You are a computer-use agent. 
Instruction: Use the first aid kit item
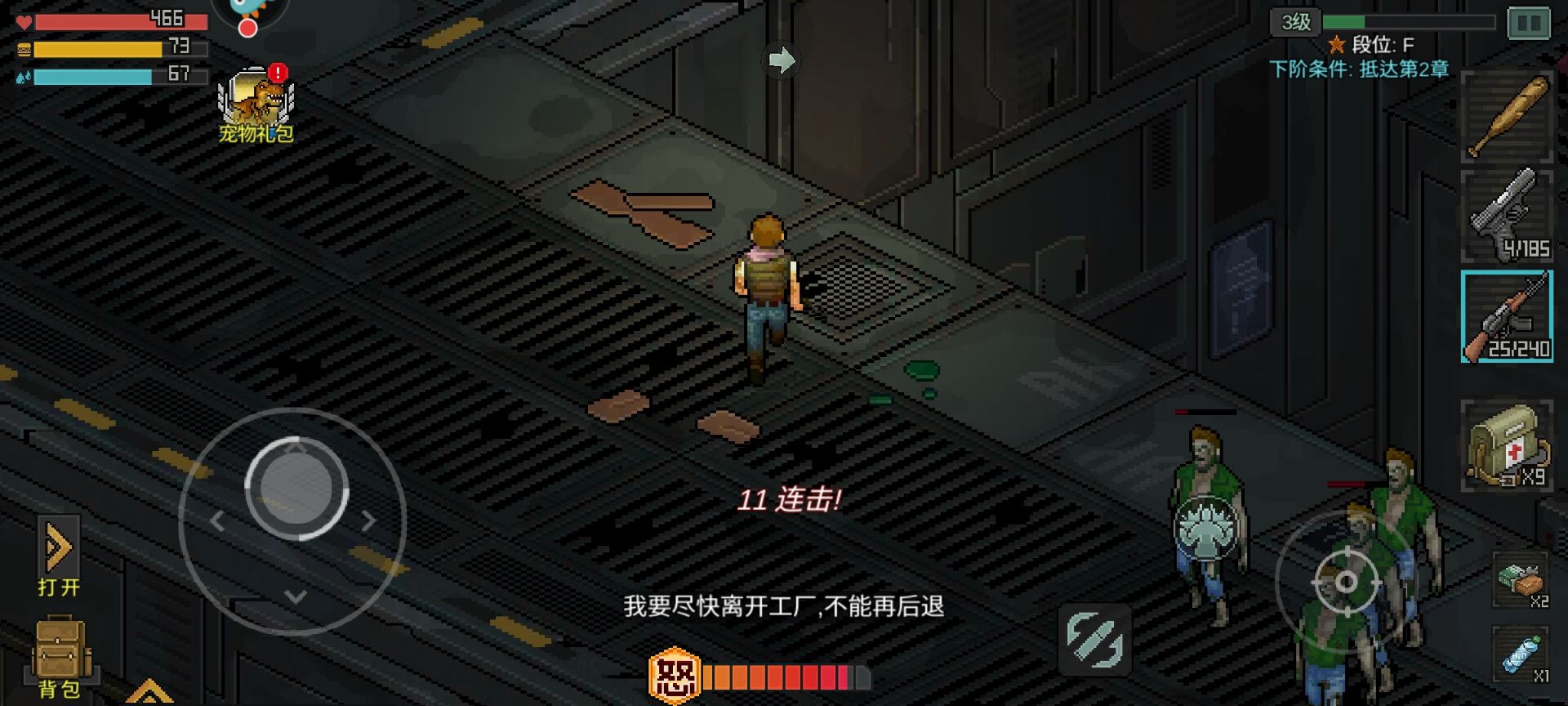coord(1507,446)
